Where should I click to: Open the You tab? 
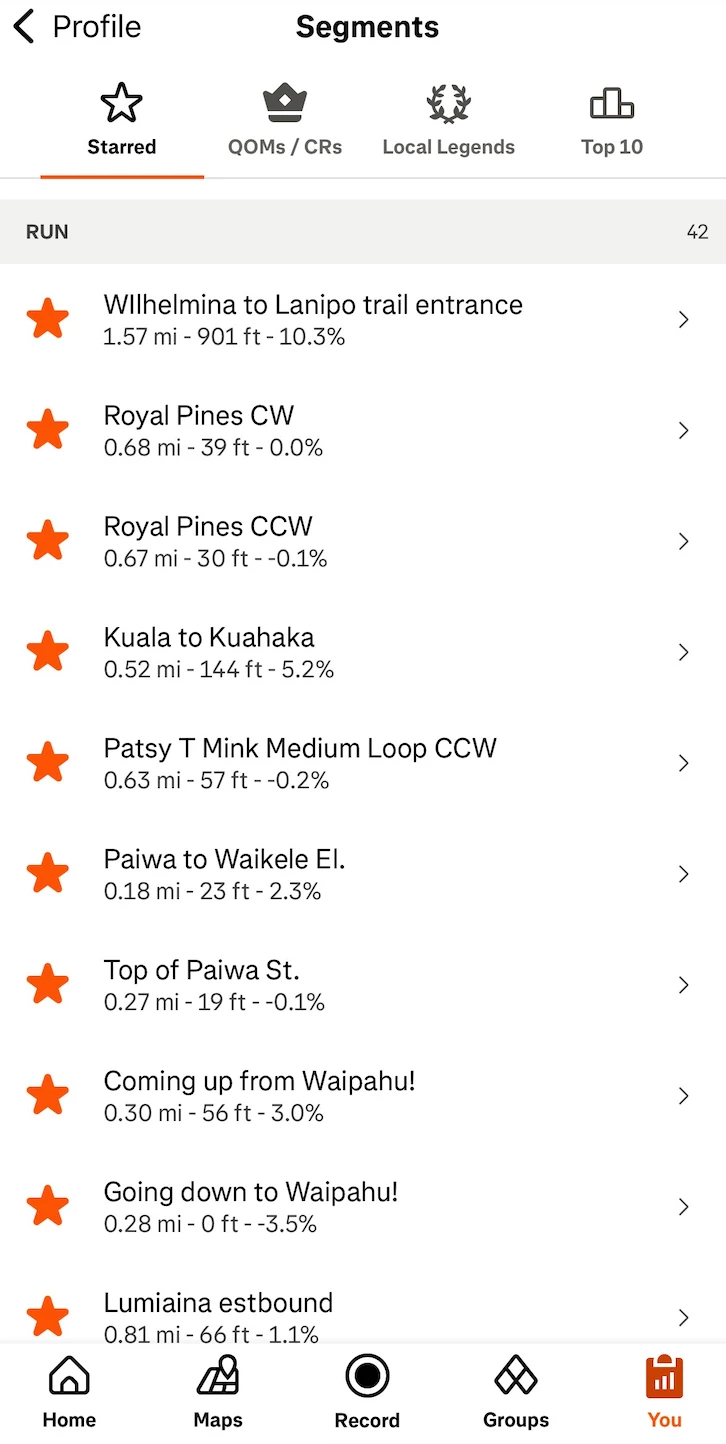pyautogui.click(x=664, y=1392)
